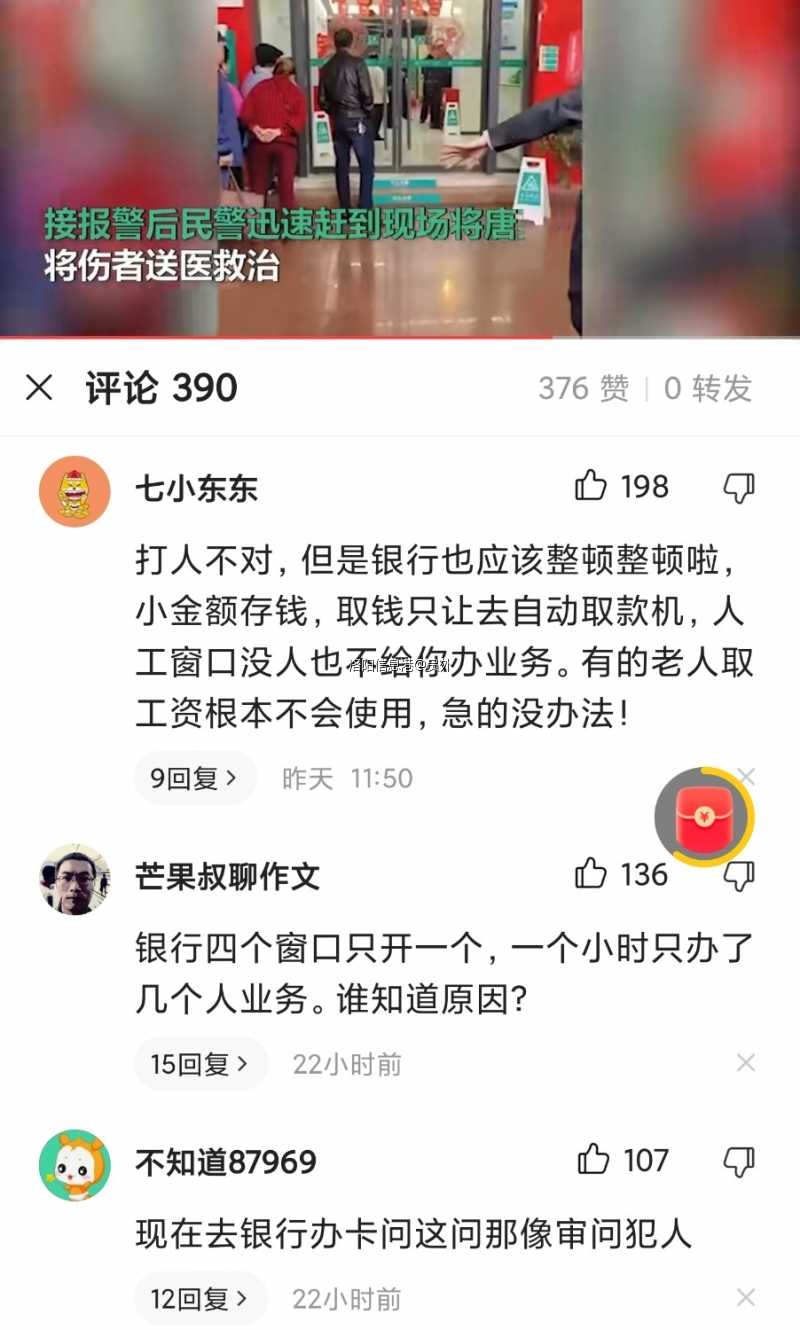Dislike the comment by 七小东东
Screen dimensions: 800x1330
[x=738, y=487]
